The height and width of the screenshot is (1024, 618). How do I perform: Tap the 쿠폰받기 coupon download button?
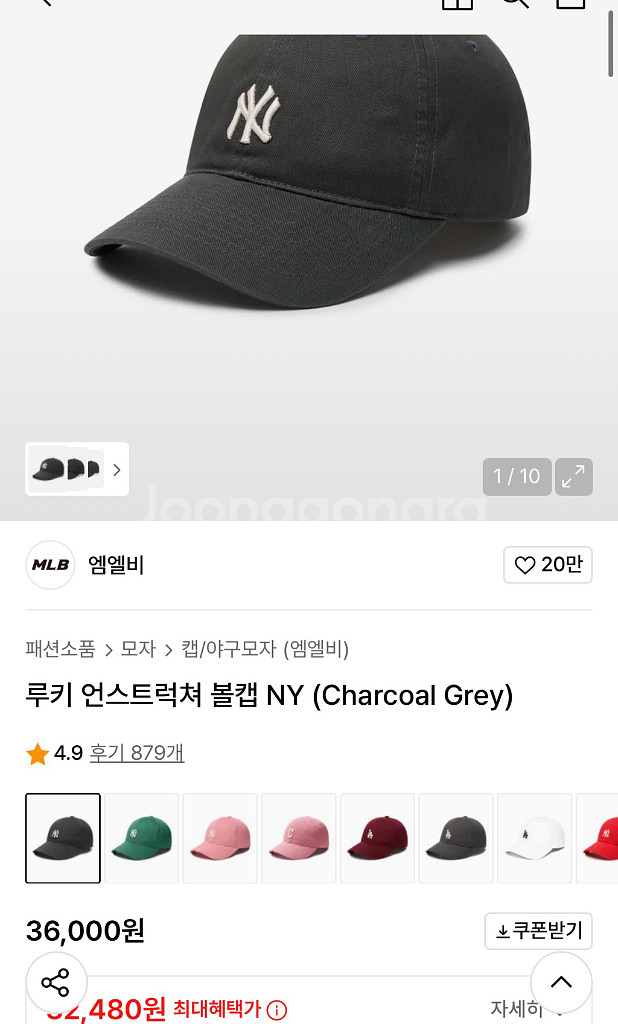click(x=538, y=931)
